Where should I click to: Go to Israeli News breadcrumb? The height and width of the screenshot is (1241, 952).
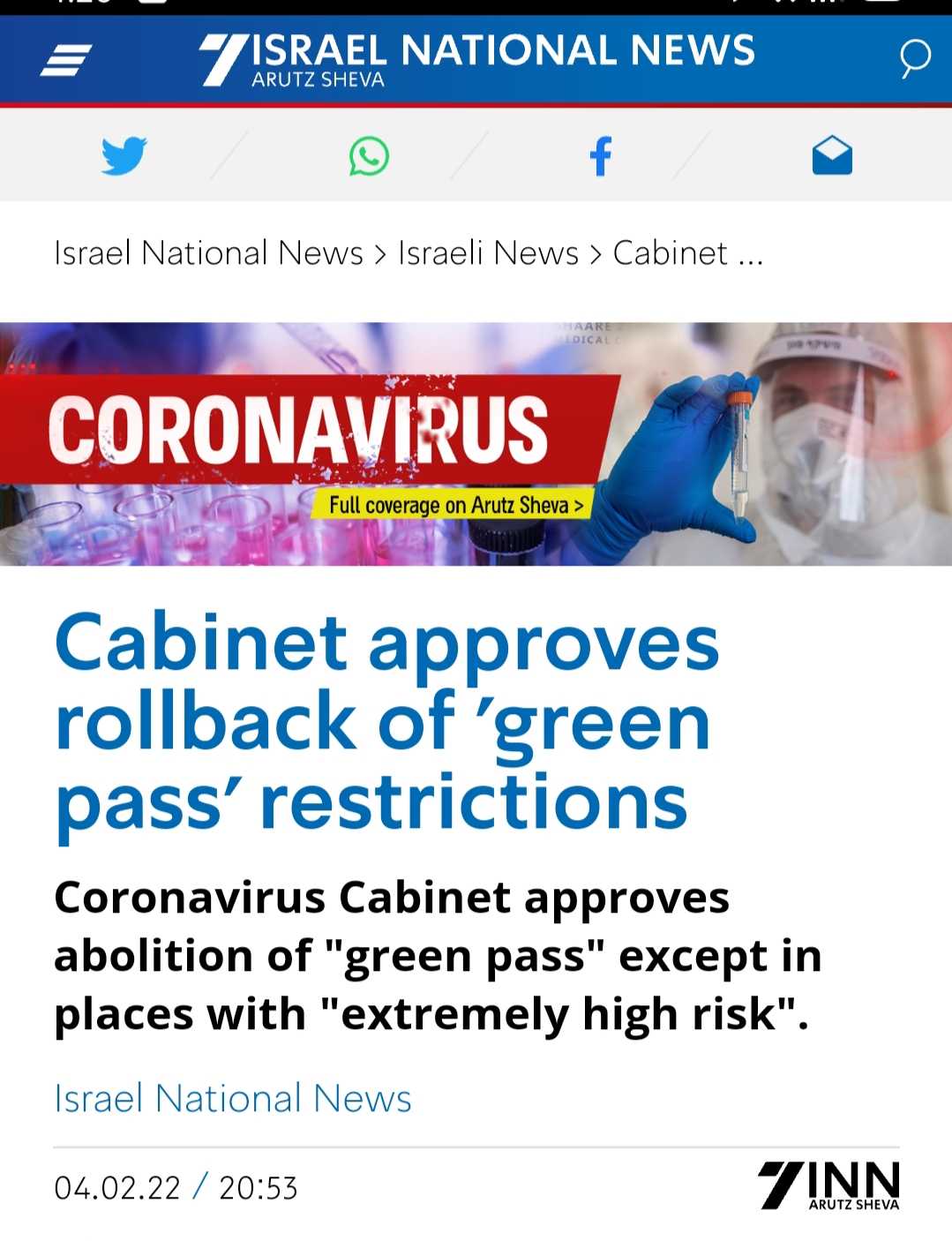pos(488,253)
